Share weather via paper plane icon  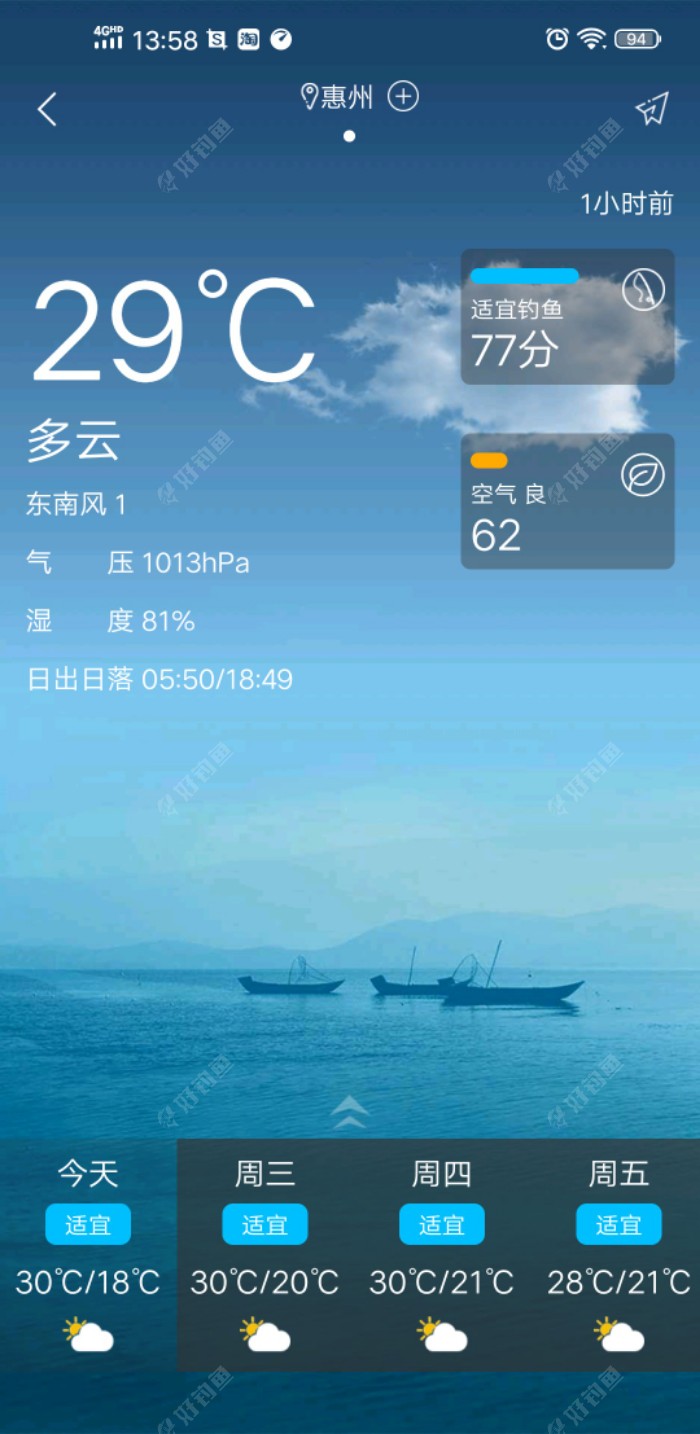pos(651,109)
